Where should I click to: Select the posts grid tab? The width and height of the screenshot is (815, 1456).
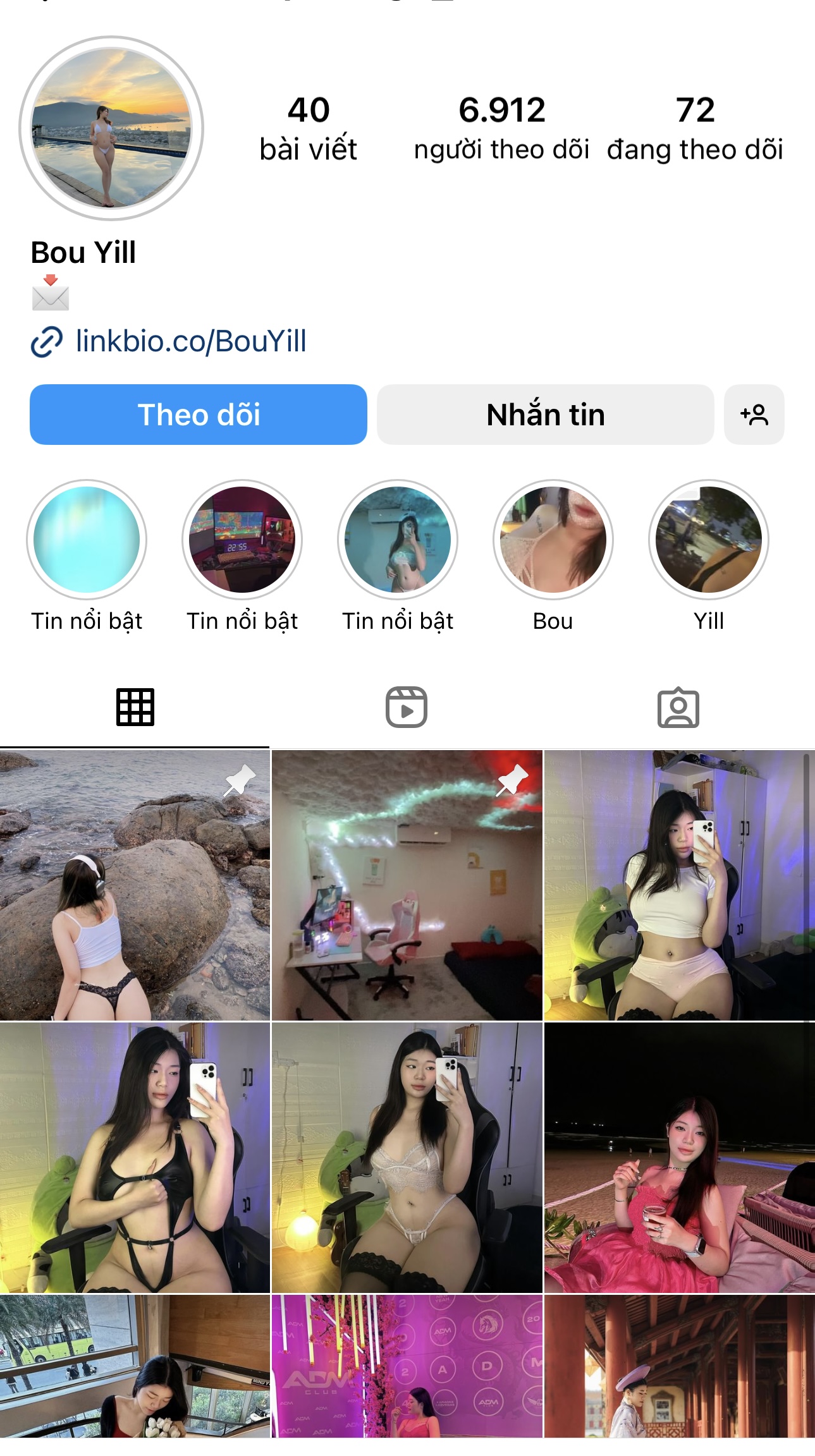135,707
